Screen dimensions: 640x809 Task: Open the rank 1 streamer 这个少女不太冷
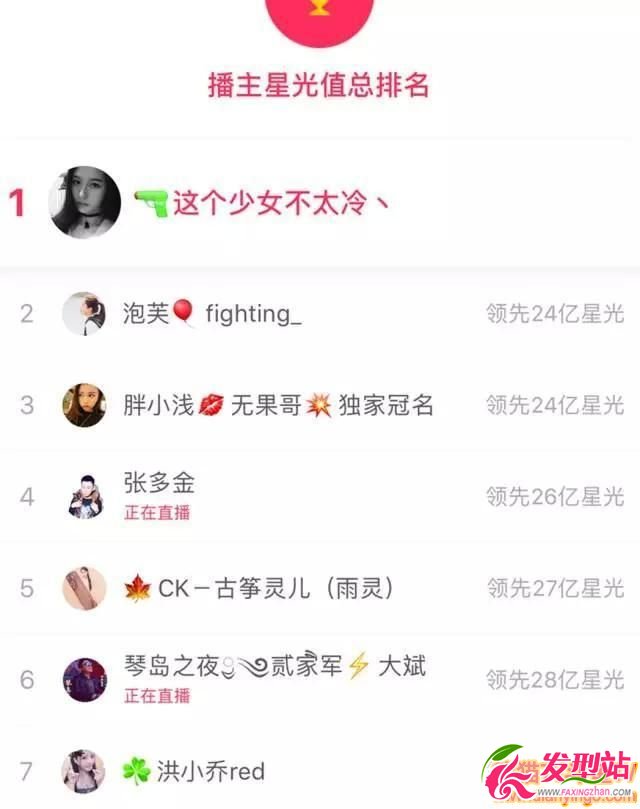click(x=280, y=203)
